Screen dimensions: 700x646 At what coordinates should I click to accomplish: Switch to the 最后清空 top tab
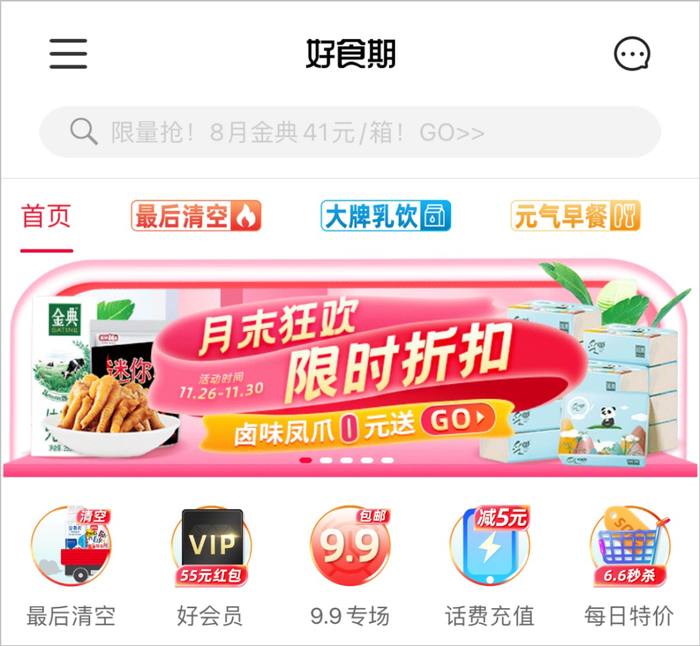[196, 216]
